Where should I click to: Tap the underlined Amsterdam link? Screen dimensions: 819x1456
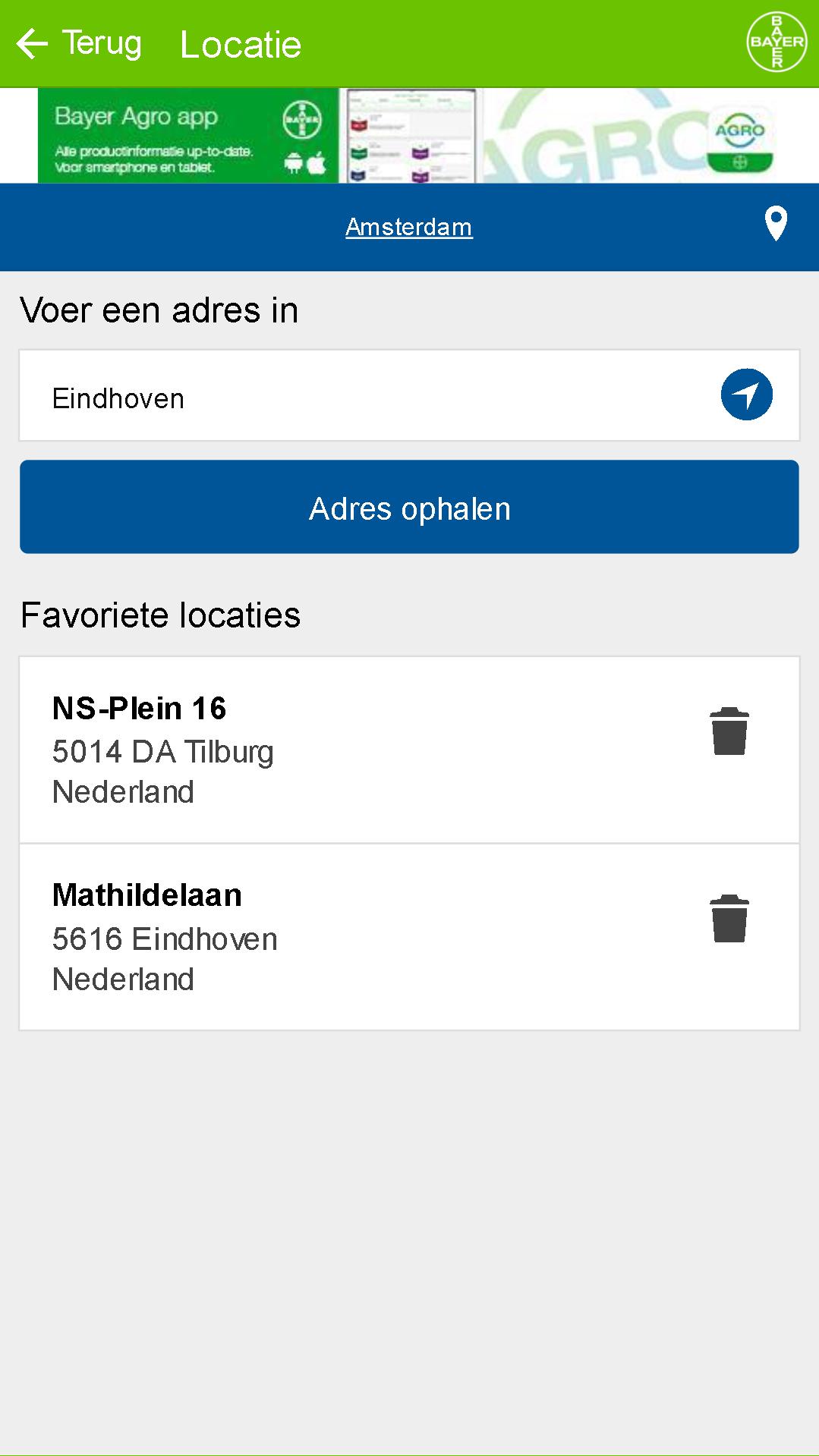coord(409,227)
